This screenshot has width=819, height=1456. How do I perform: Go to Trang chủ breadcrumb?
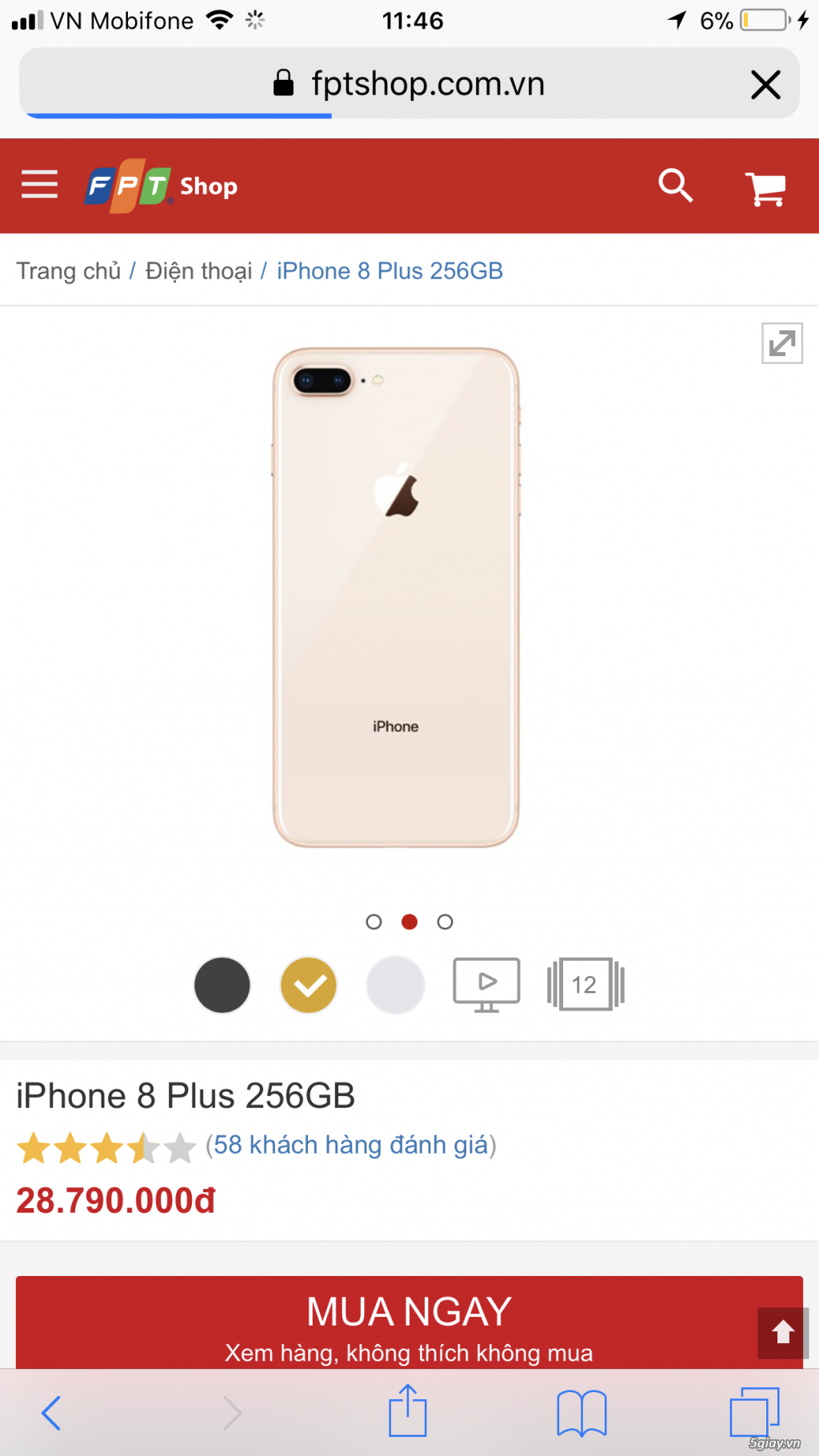69,271
